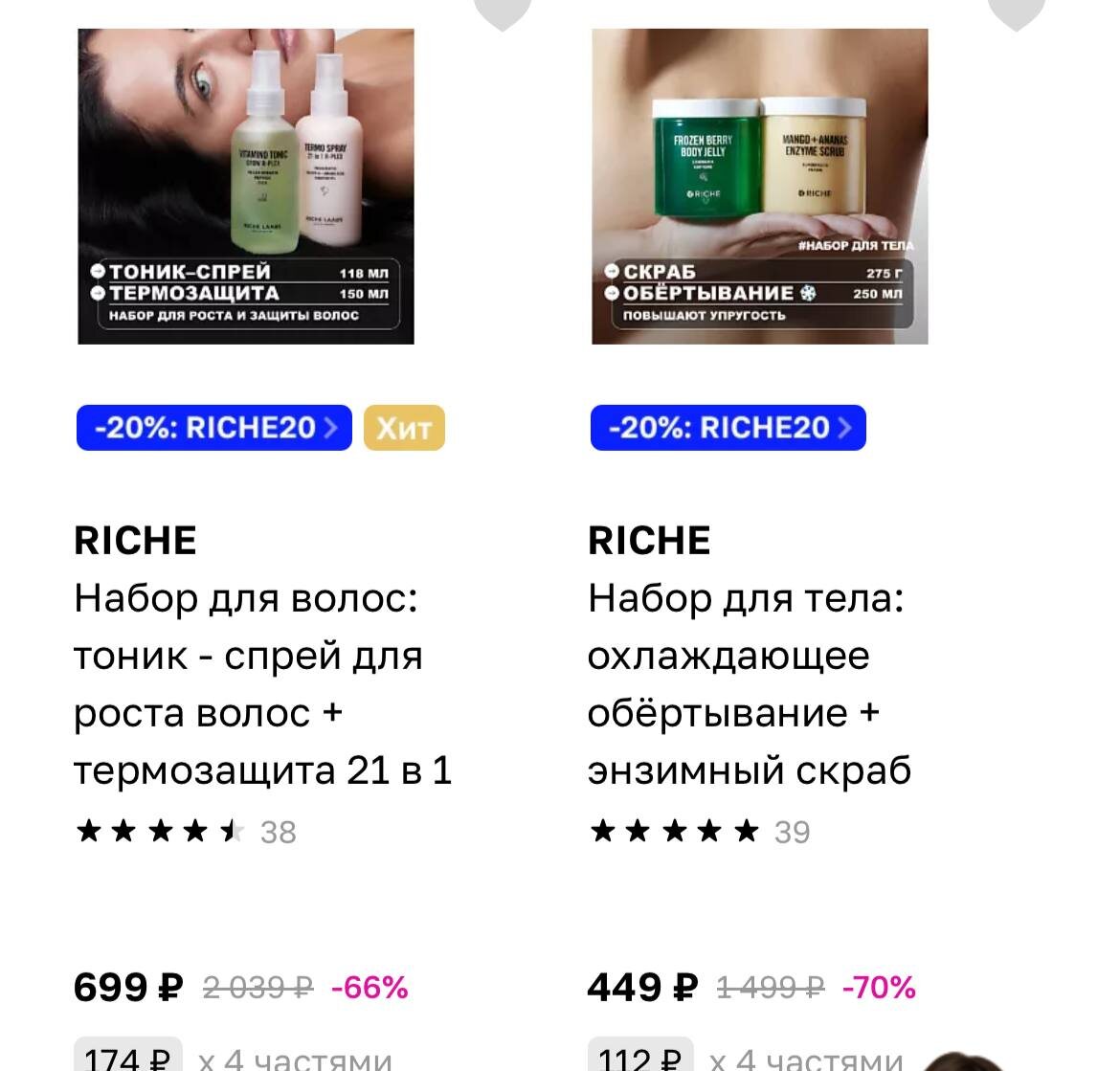The height and width of the screenshot is (1071, 1120).
Task: Check 174 ₽ installment option for hair set
Action: (x=128, y=1058)
